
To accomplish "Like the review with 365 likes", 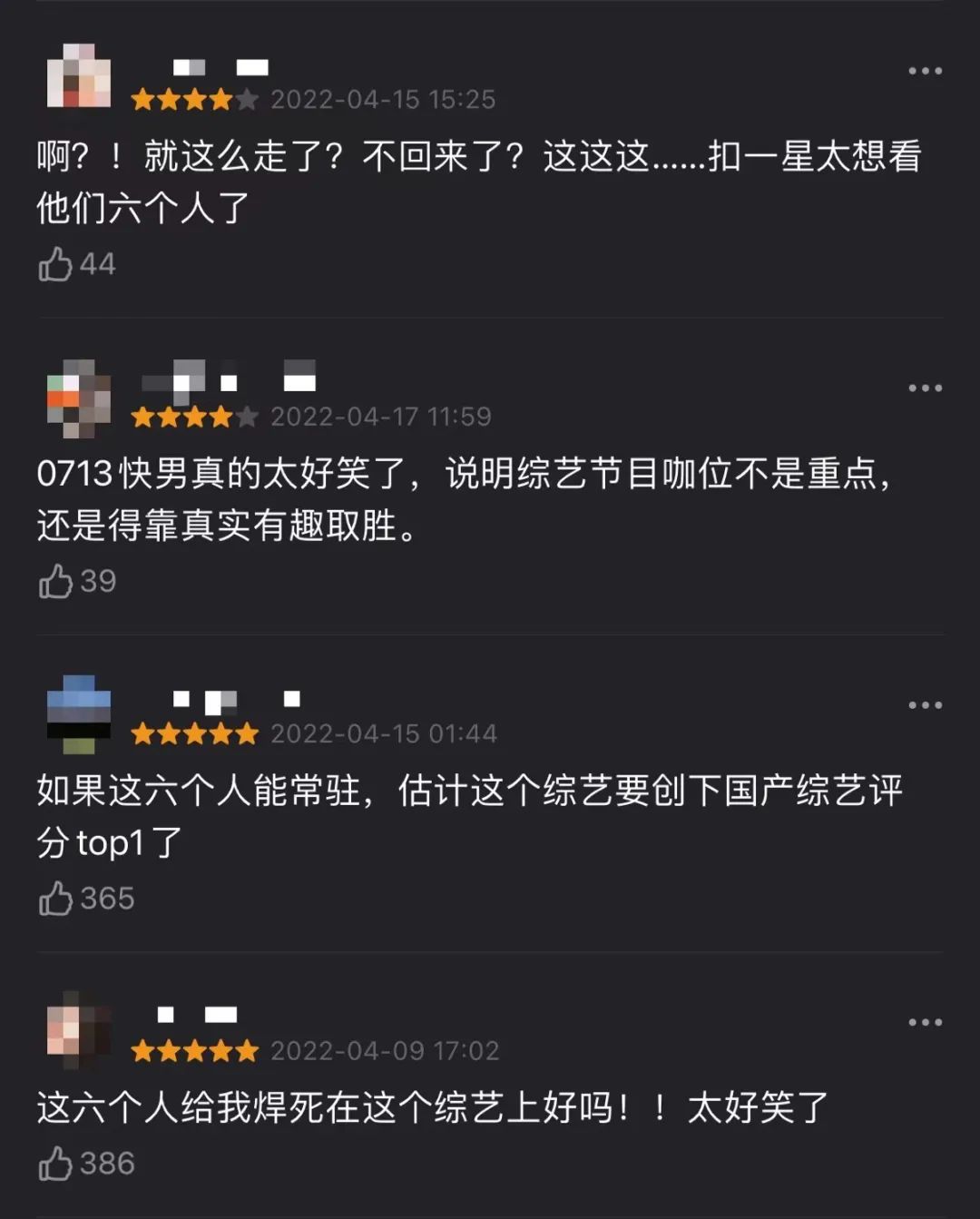I will 56,899.
